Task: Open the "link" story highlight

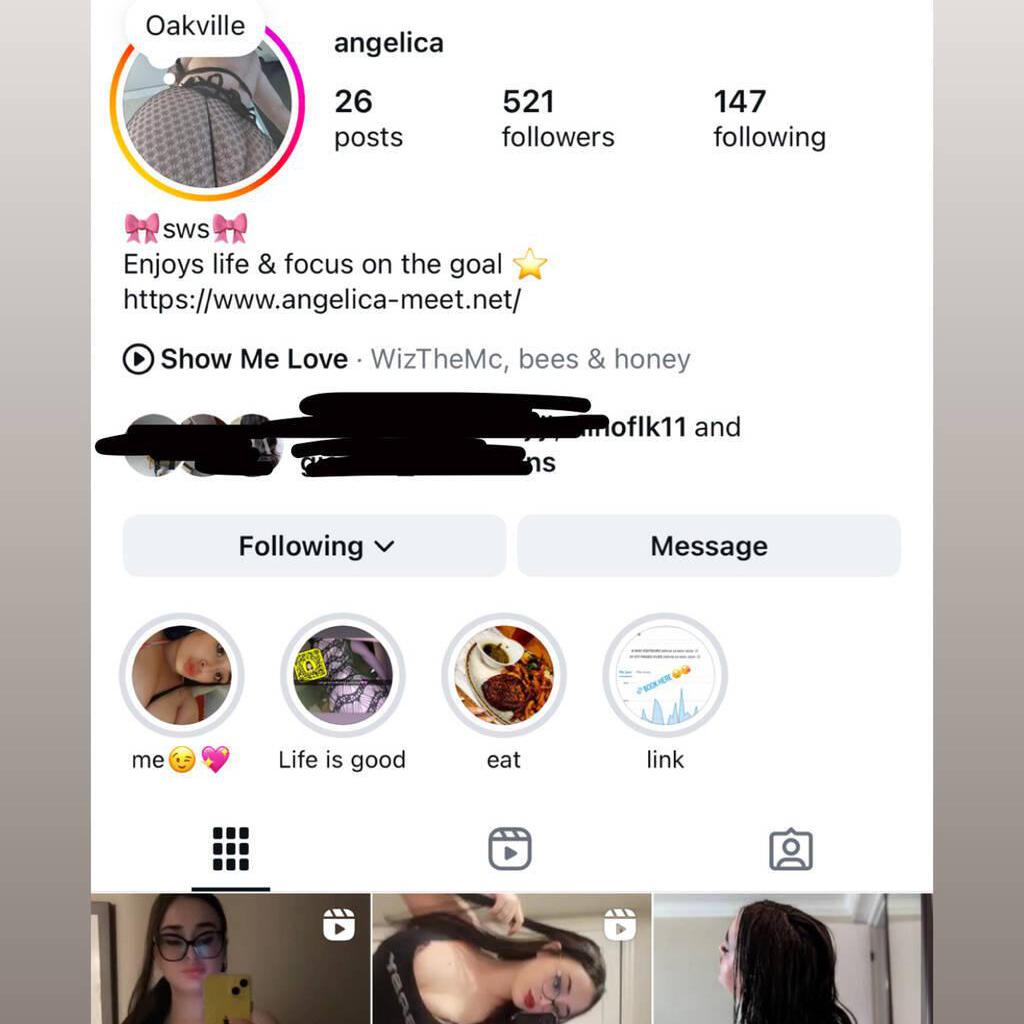Action: pyautogui.click(x=665, y=676)
